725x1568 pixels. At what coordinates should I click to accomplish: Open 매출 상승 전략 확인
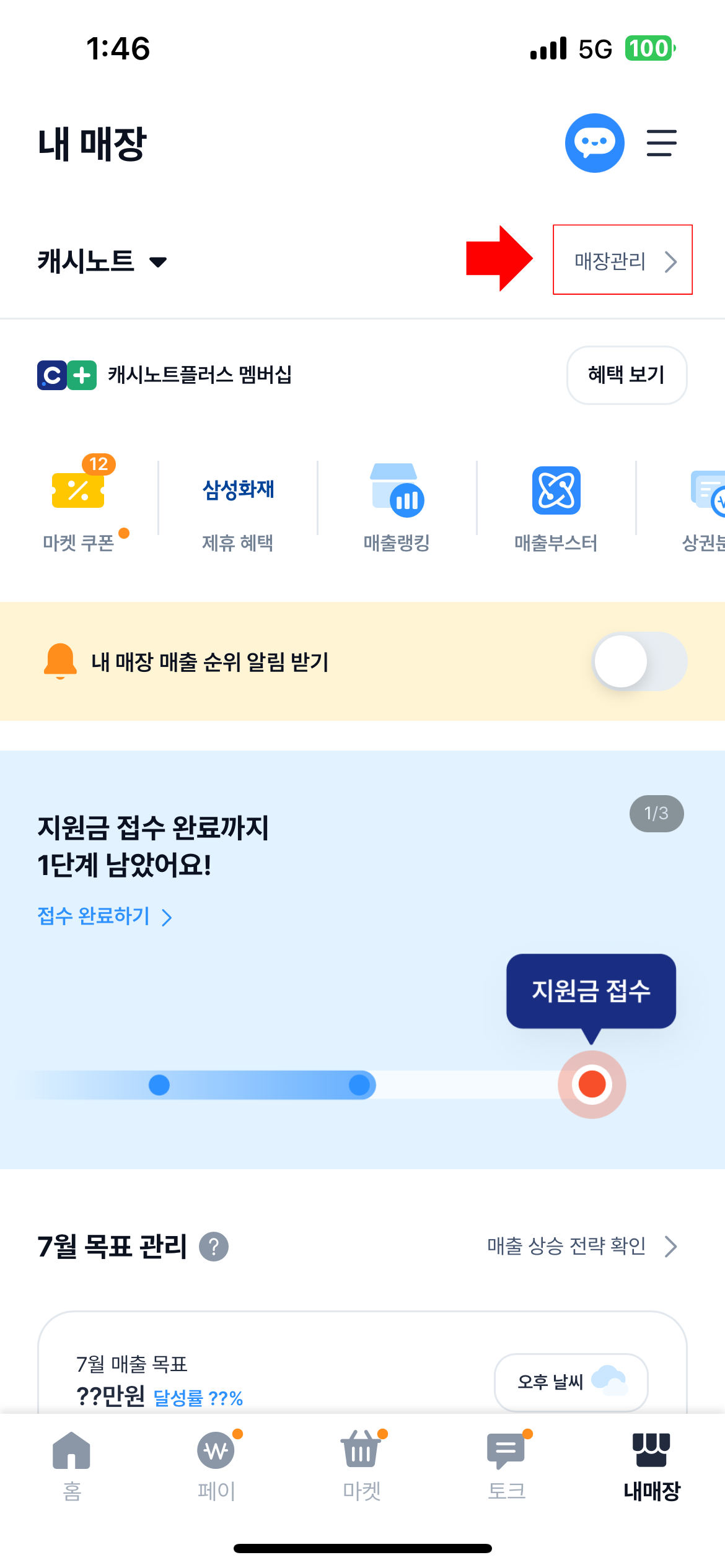[582, 1246]
